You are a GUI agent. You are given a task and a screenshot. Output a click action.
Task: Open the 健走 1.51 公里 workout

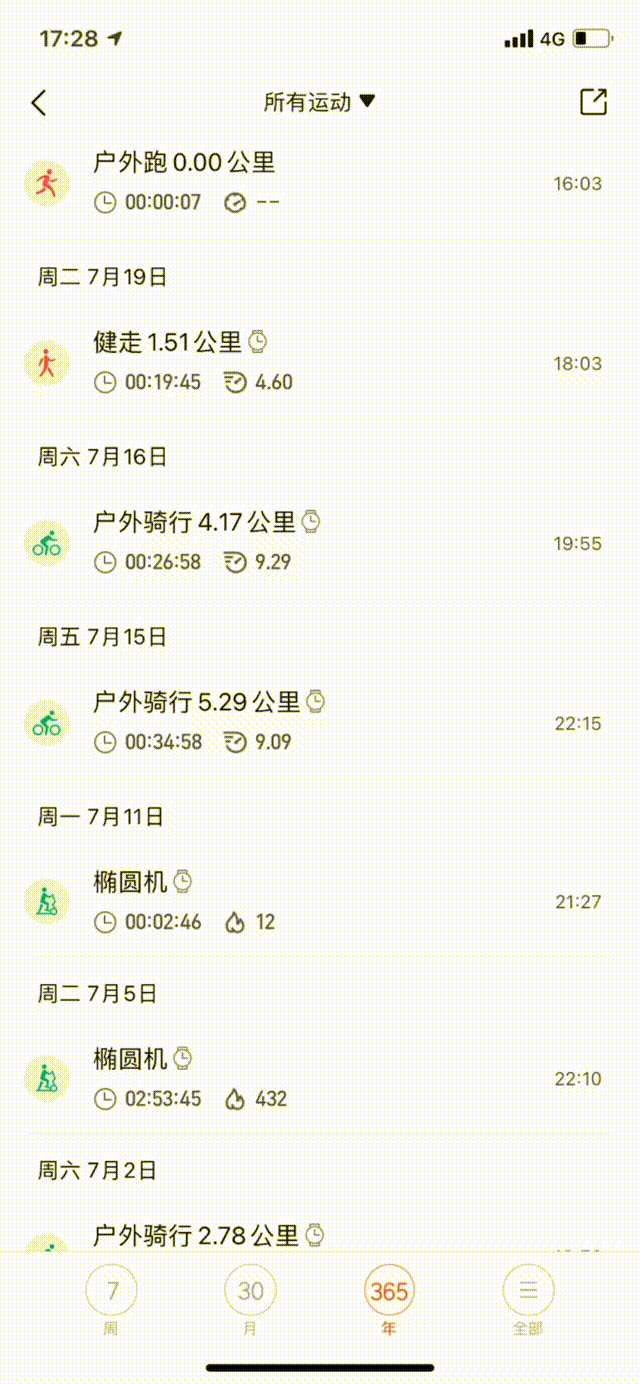coord(320,363)
